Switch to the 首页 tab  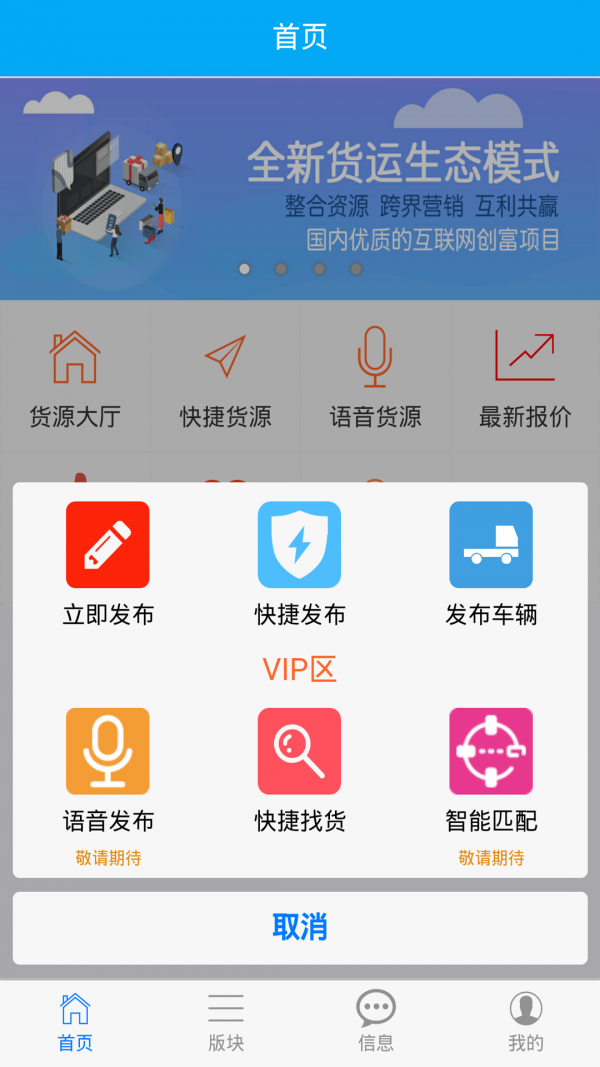[75, 1022]
